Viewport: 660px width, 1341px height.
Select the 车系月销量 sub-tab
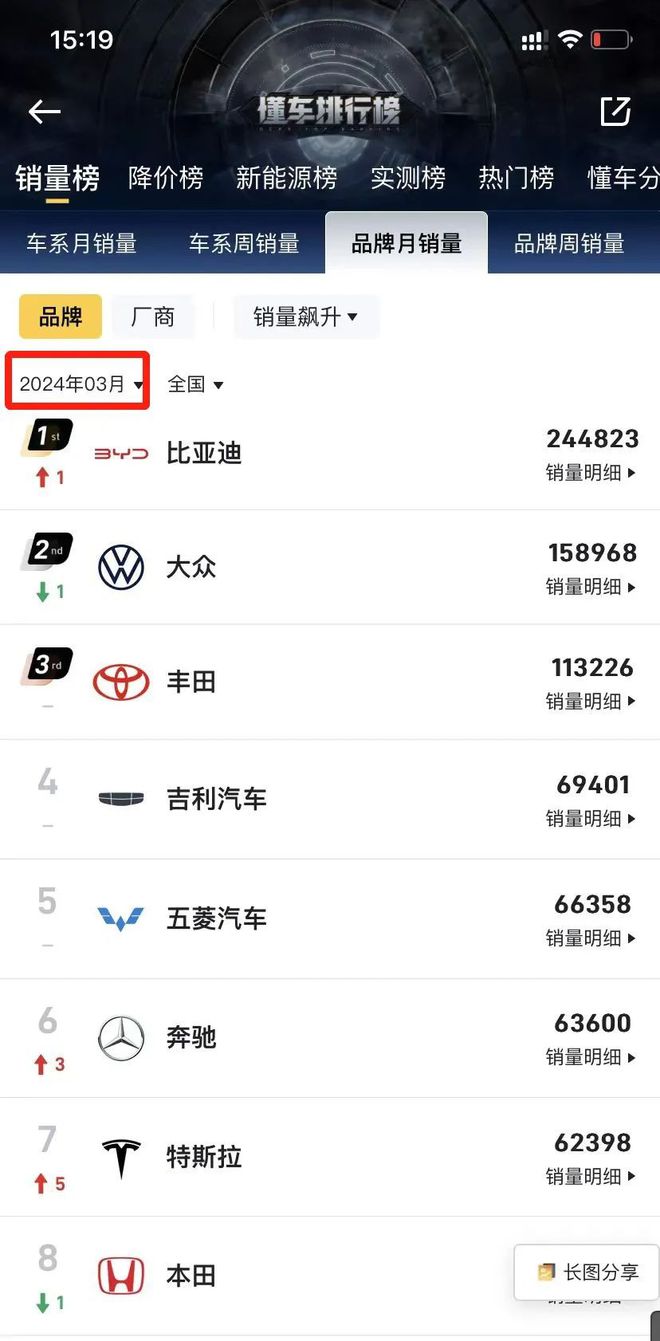point(81,243)
